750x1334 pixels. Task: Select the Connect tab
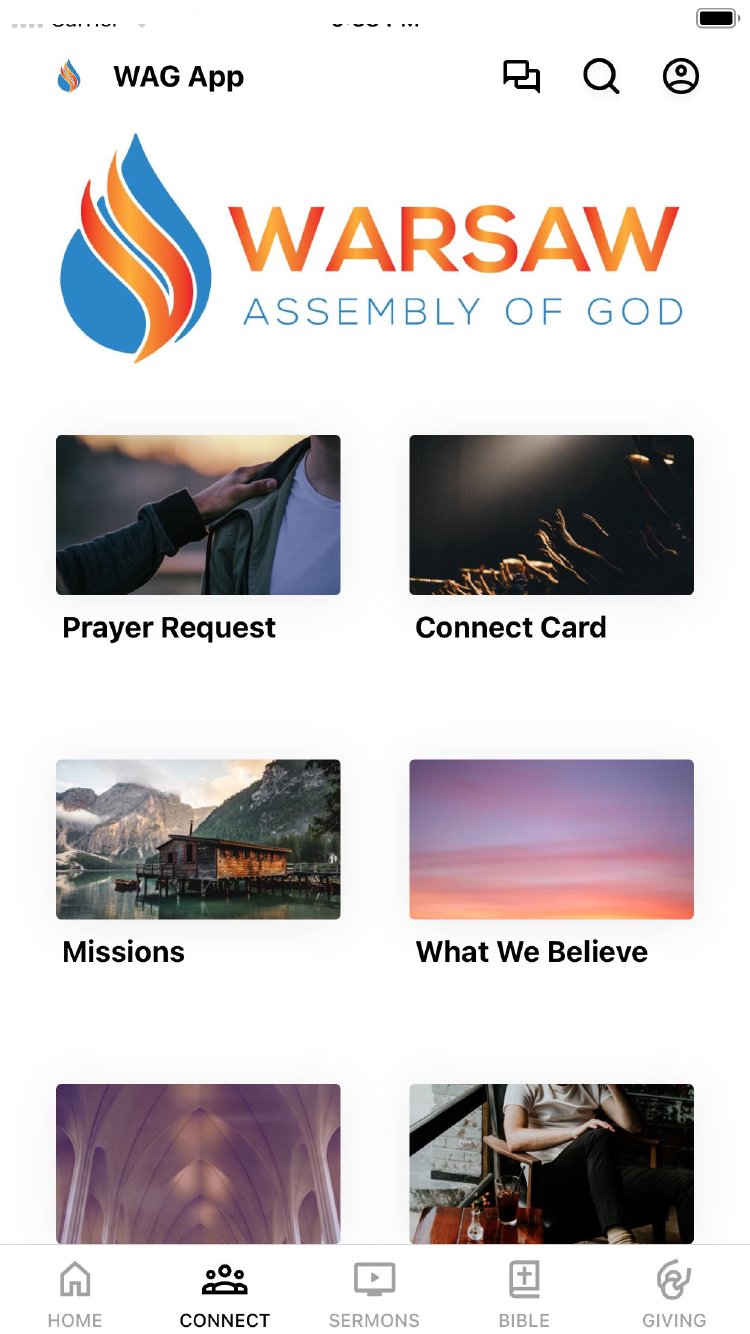click(225, 1293)
